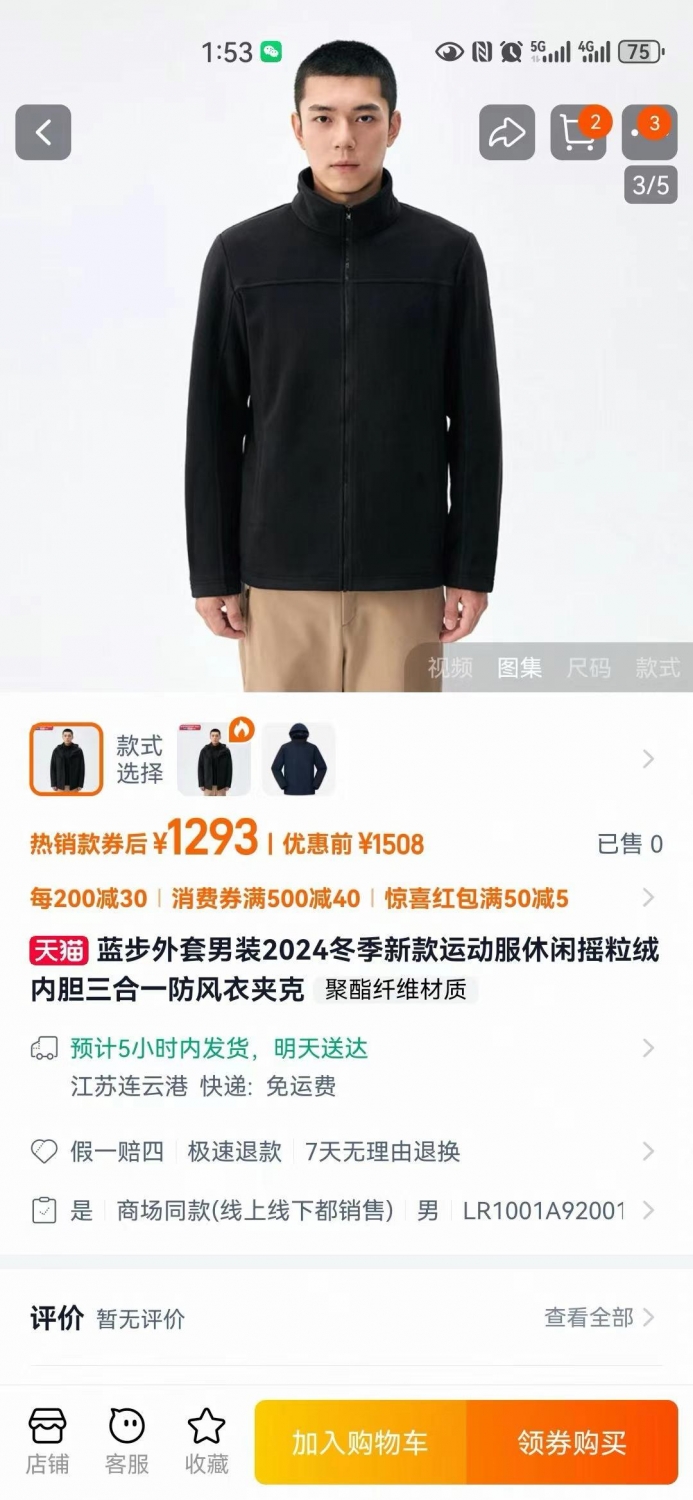Viewport: 693px width, 1500px height.
Task: Select the navy blue jacket style thumbnail
Action: (299, 760)
